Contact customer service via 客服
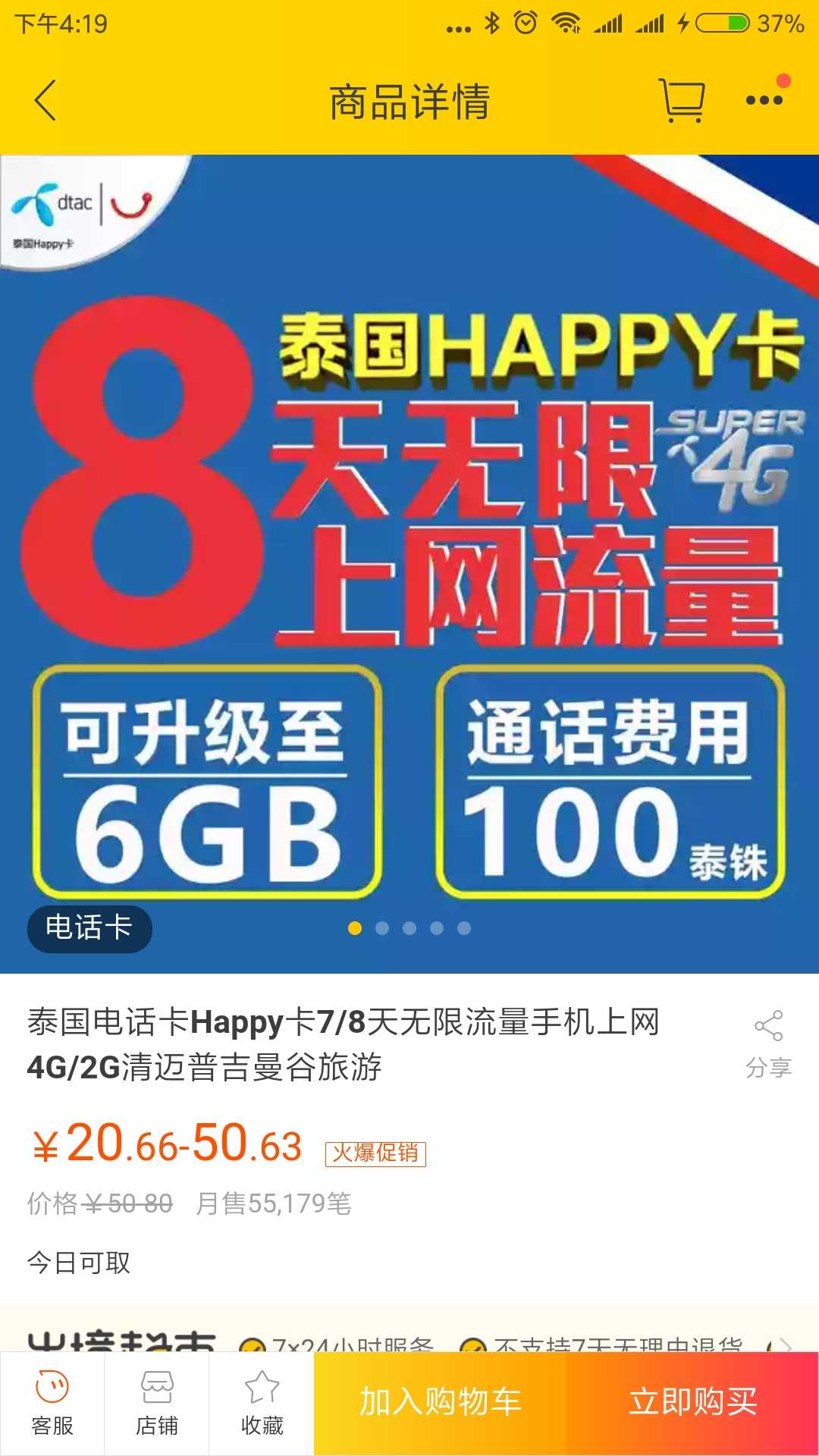This screenshot has height=1456, width=819. pyautogui.click(x=52, y=1403)
